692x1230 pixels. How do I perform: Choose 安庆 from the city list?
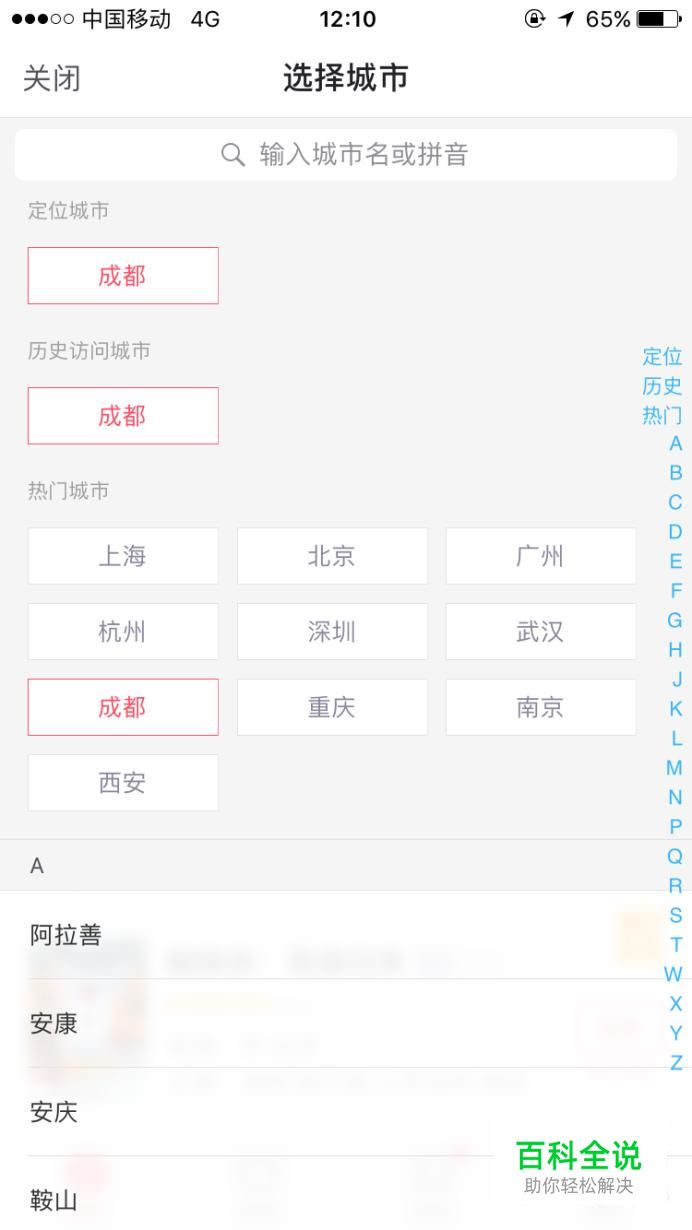click(54, 1112)
